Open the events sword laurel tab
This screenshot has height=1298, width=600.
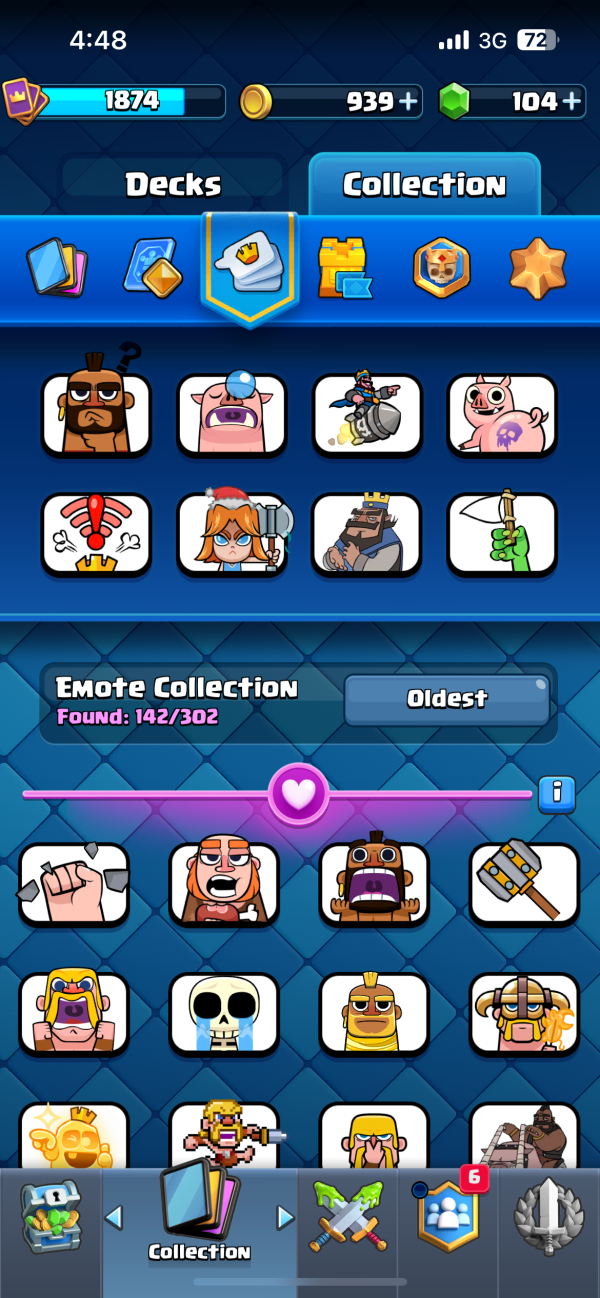tap(548, 1217)
